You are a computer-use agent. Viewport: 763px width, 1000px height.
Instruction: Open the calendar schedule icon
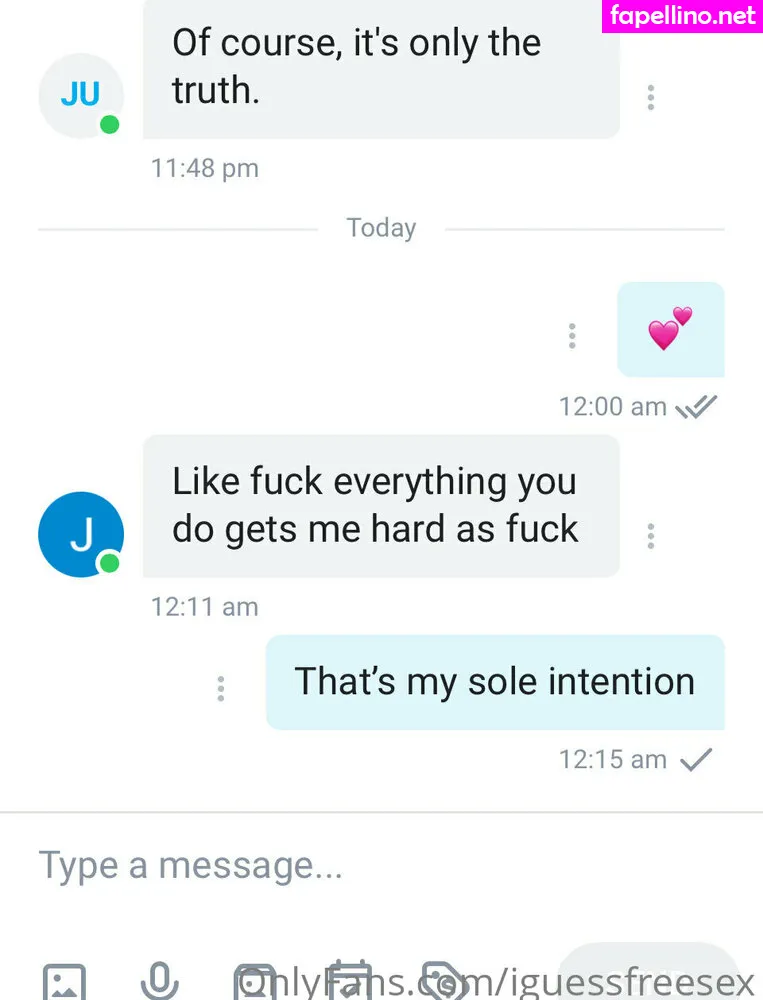[x=350, y=981]
